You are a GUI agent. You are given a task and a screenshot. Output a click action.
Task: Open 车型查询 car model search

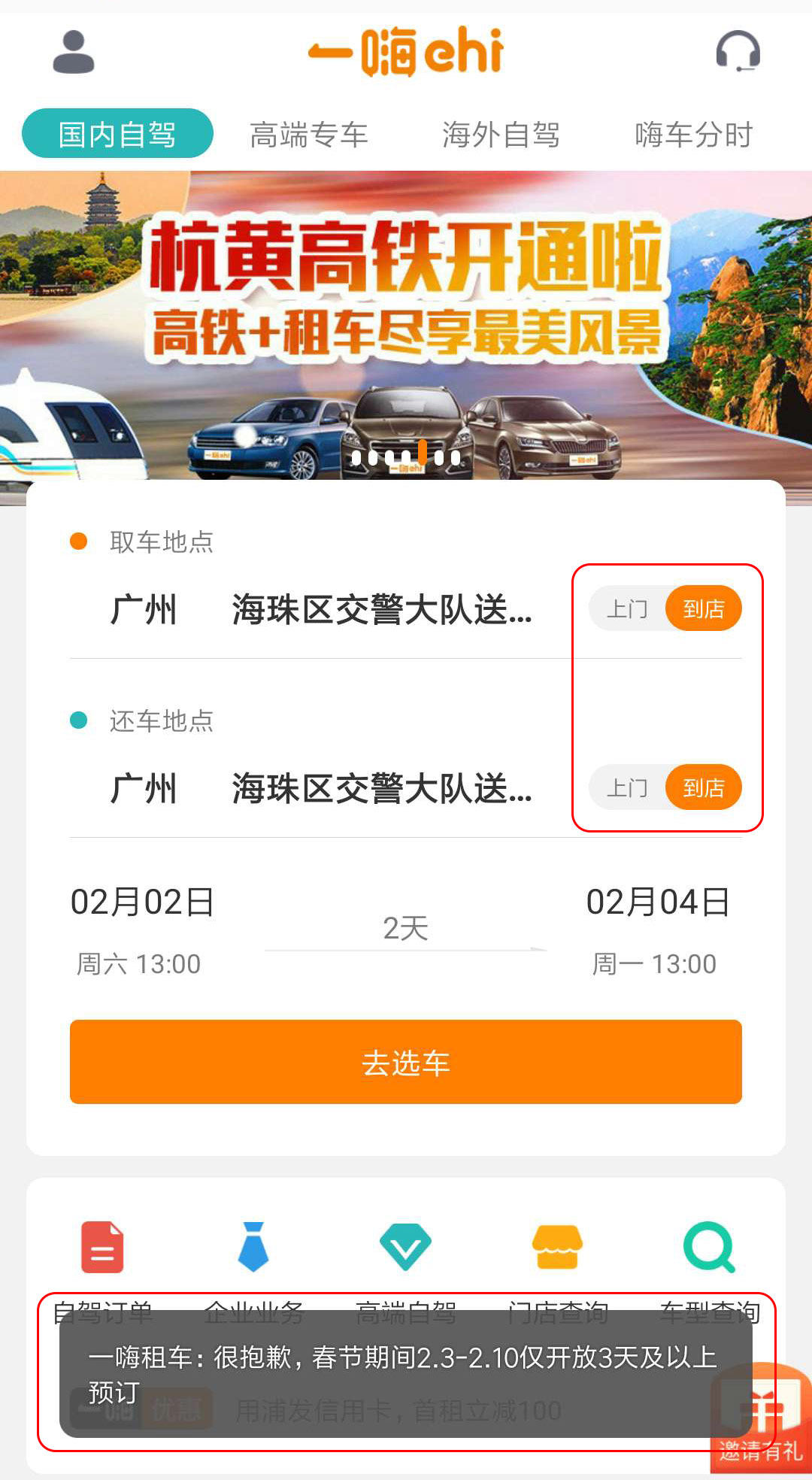[x=709, y=1250]
